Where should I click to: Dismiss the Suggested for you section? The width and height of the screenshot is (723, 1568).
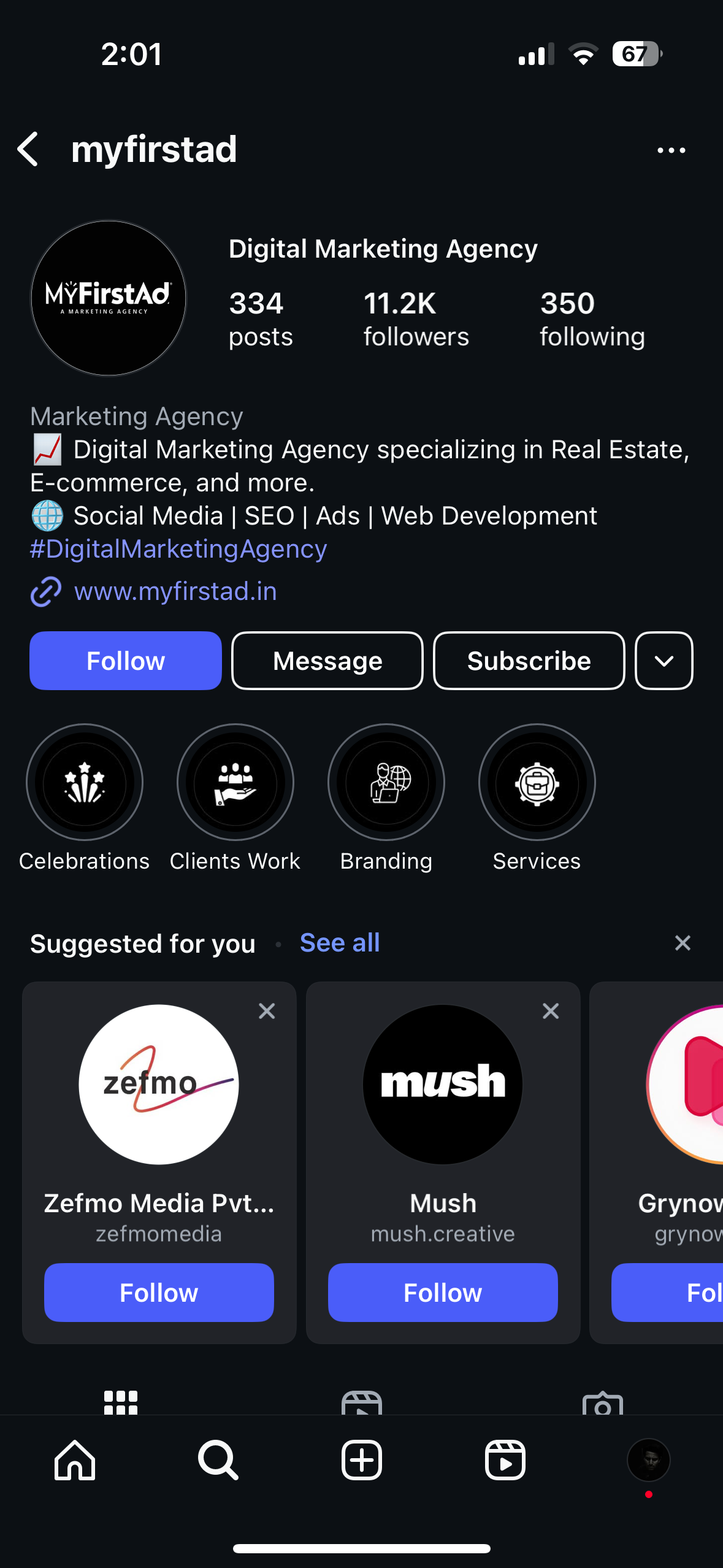tap(683, 943)
